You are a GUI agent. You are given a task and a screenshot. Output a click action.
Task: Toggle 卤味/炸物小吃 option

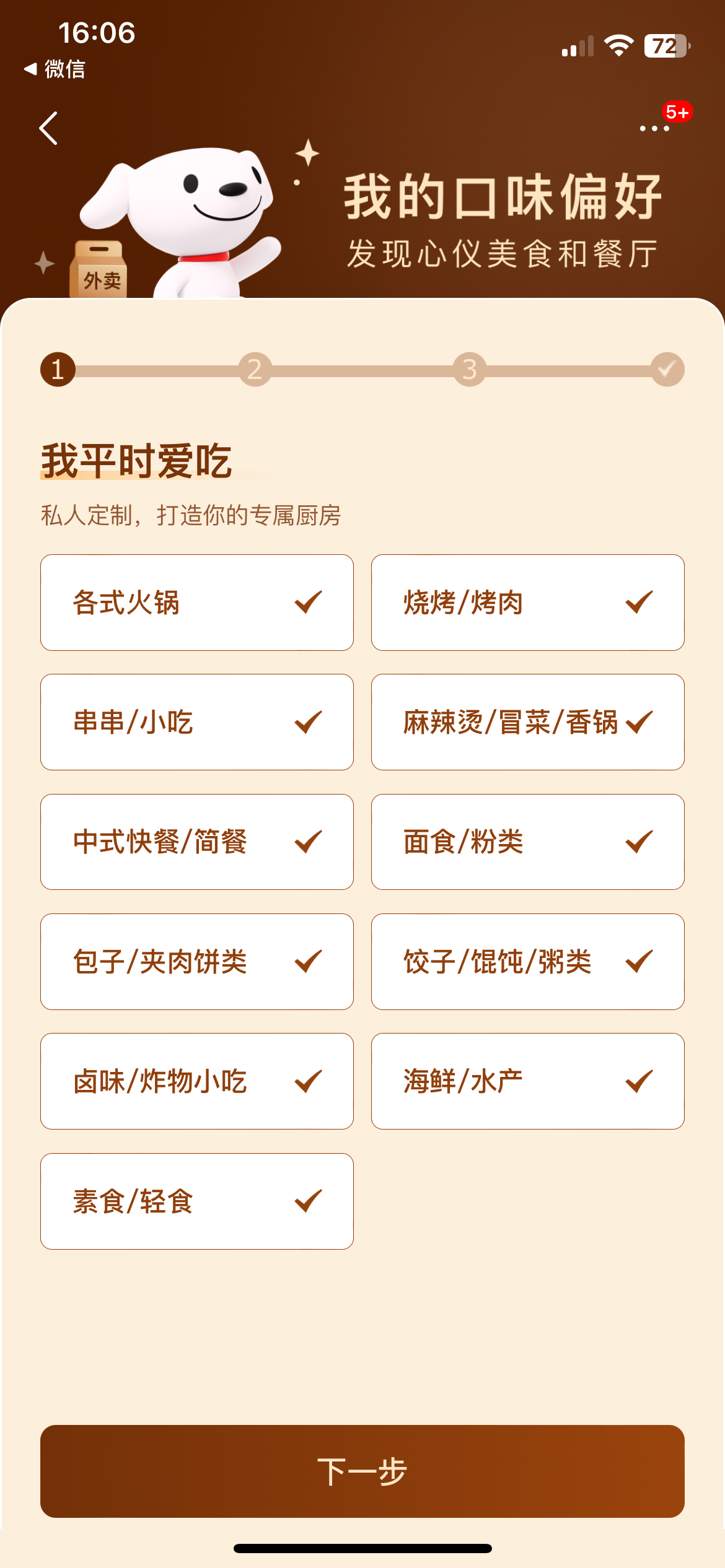[x=197, y=1081]
